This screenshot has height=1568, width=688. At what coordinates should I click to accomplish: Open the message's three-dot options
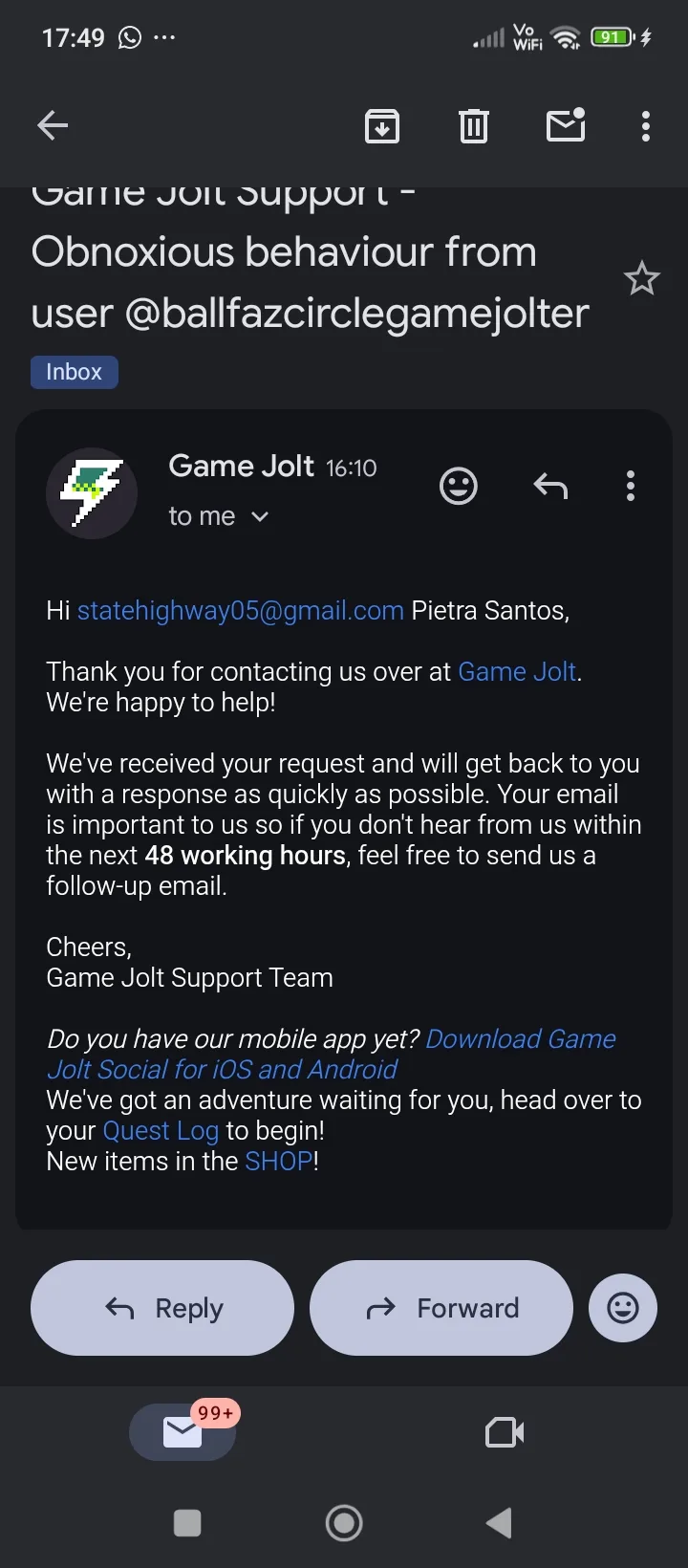coord(630,486)
